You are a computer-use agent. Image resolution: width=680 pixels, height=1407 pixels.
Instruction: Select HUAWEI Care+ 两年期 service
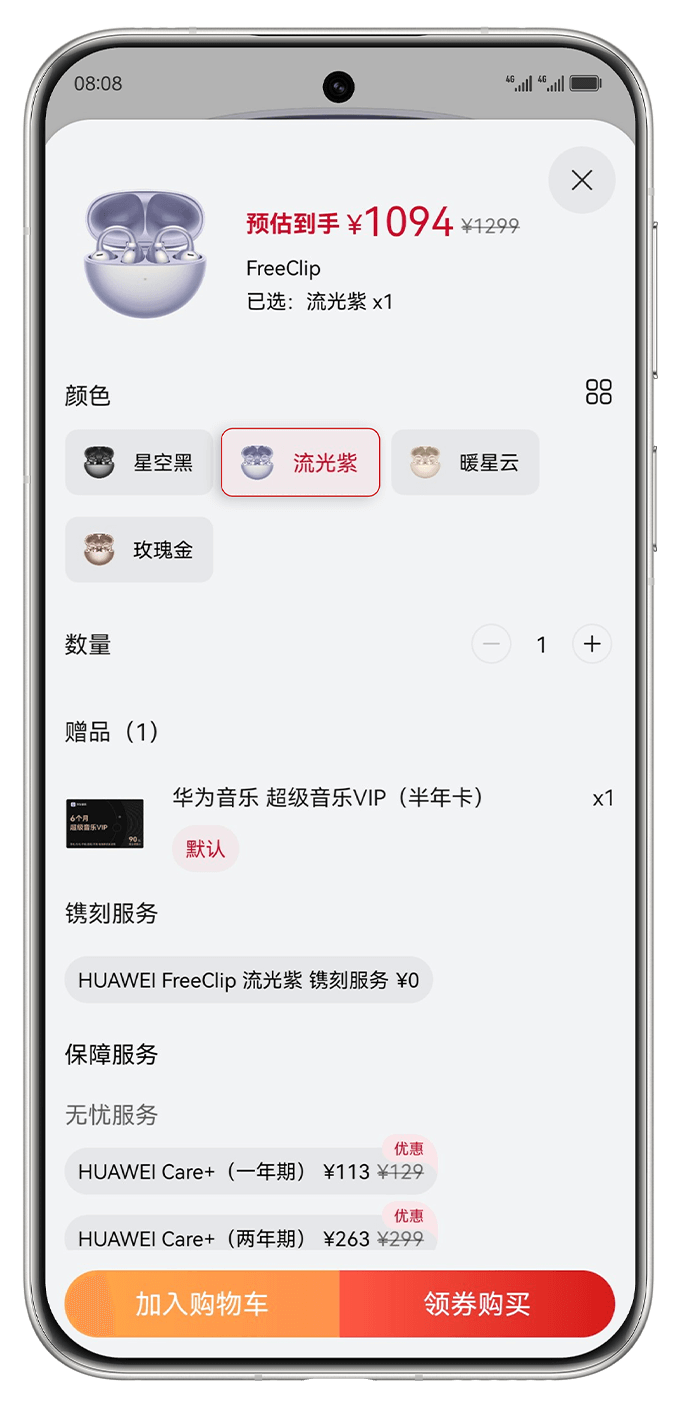250,1236
